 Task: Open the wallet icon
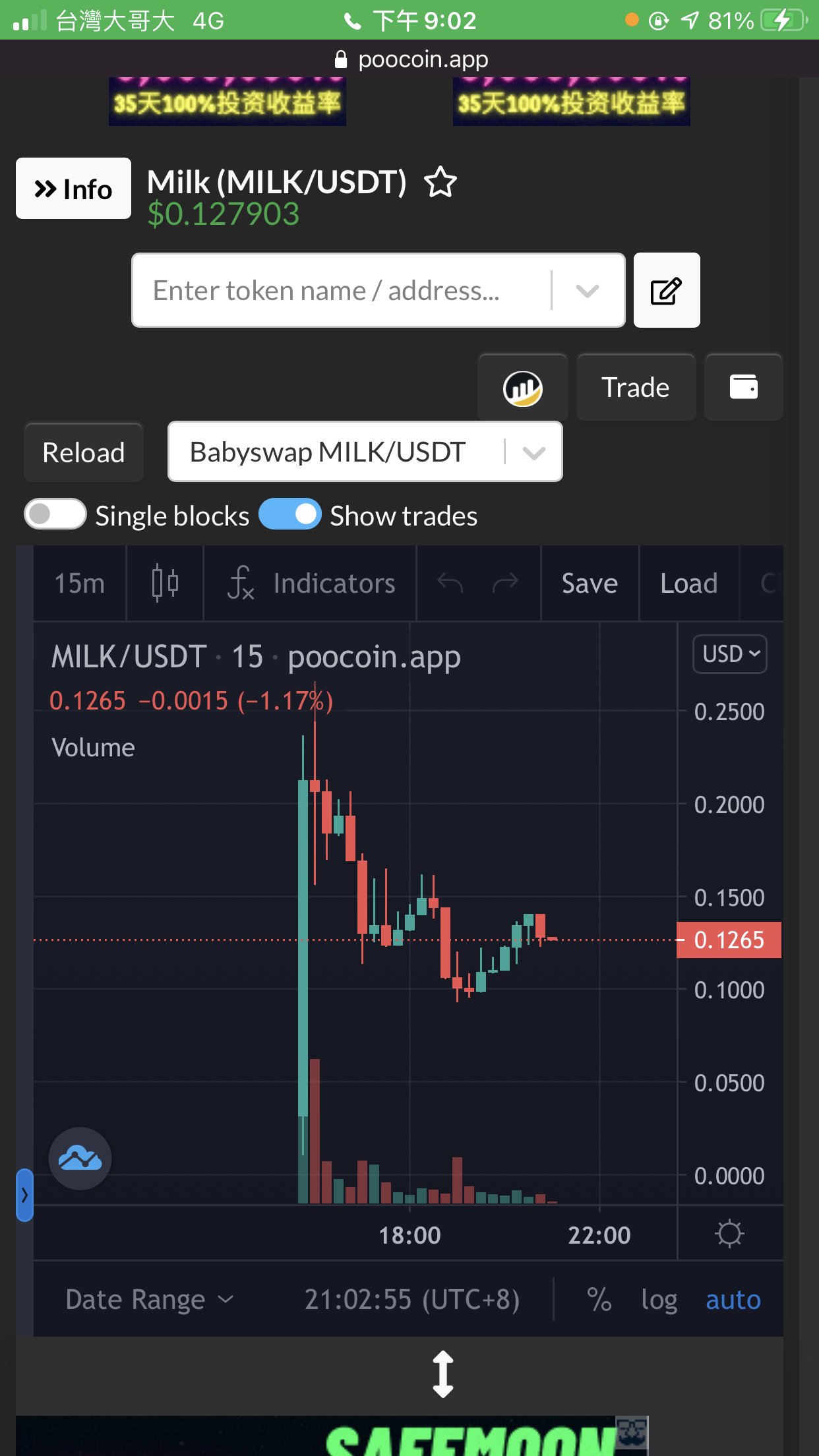(x=744, y=387)
